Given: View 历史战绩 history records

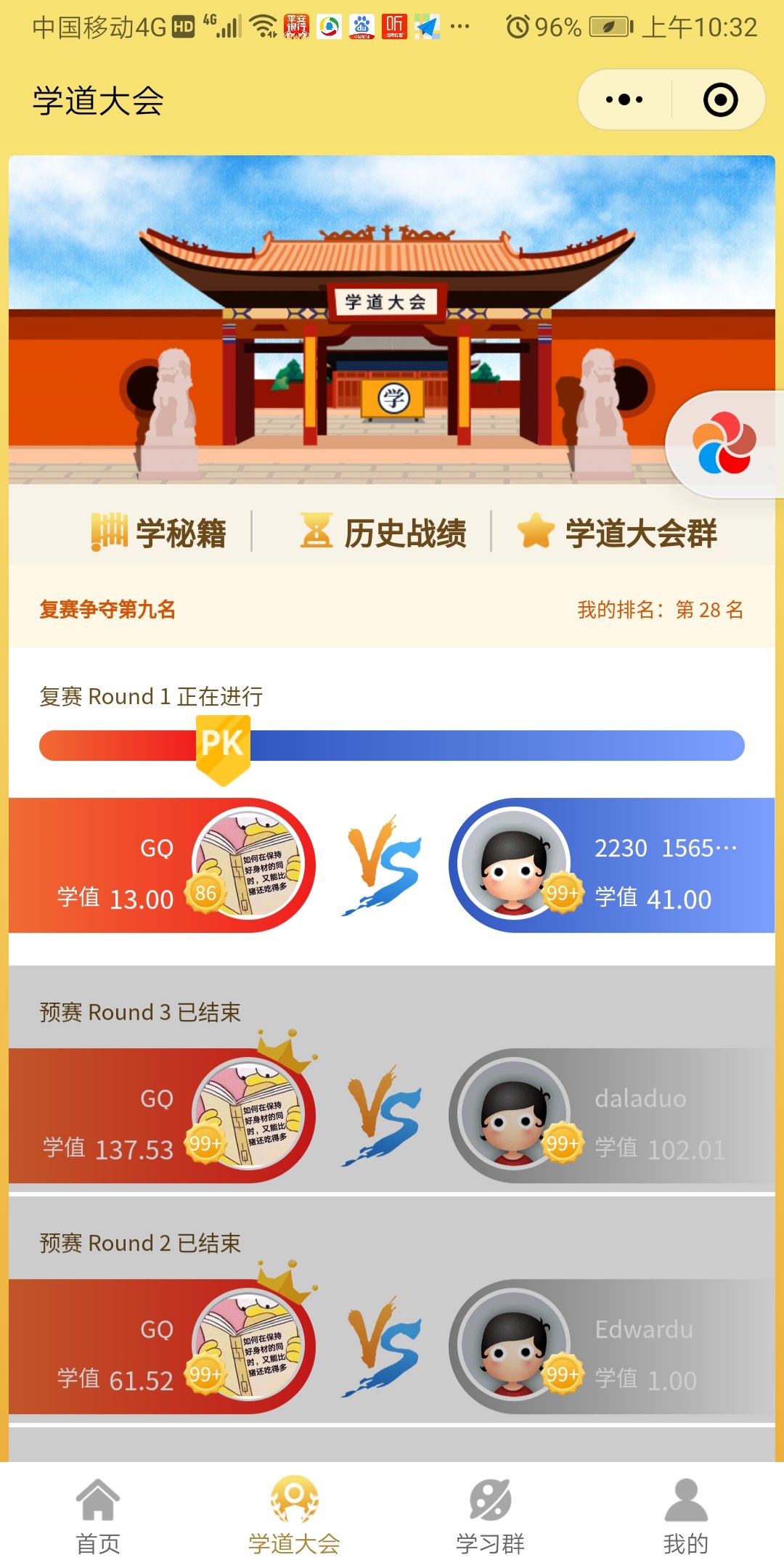Looking at the screenshot, I should coord(384,533).
